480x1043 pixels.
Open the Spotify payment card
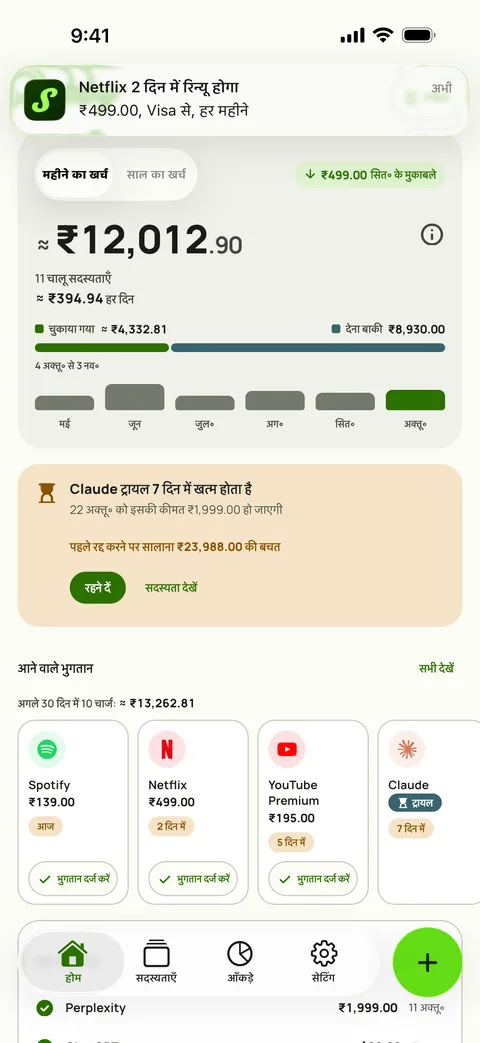(x=73, y=812)
